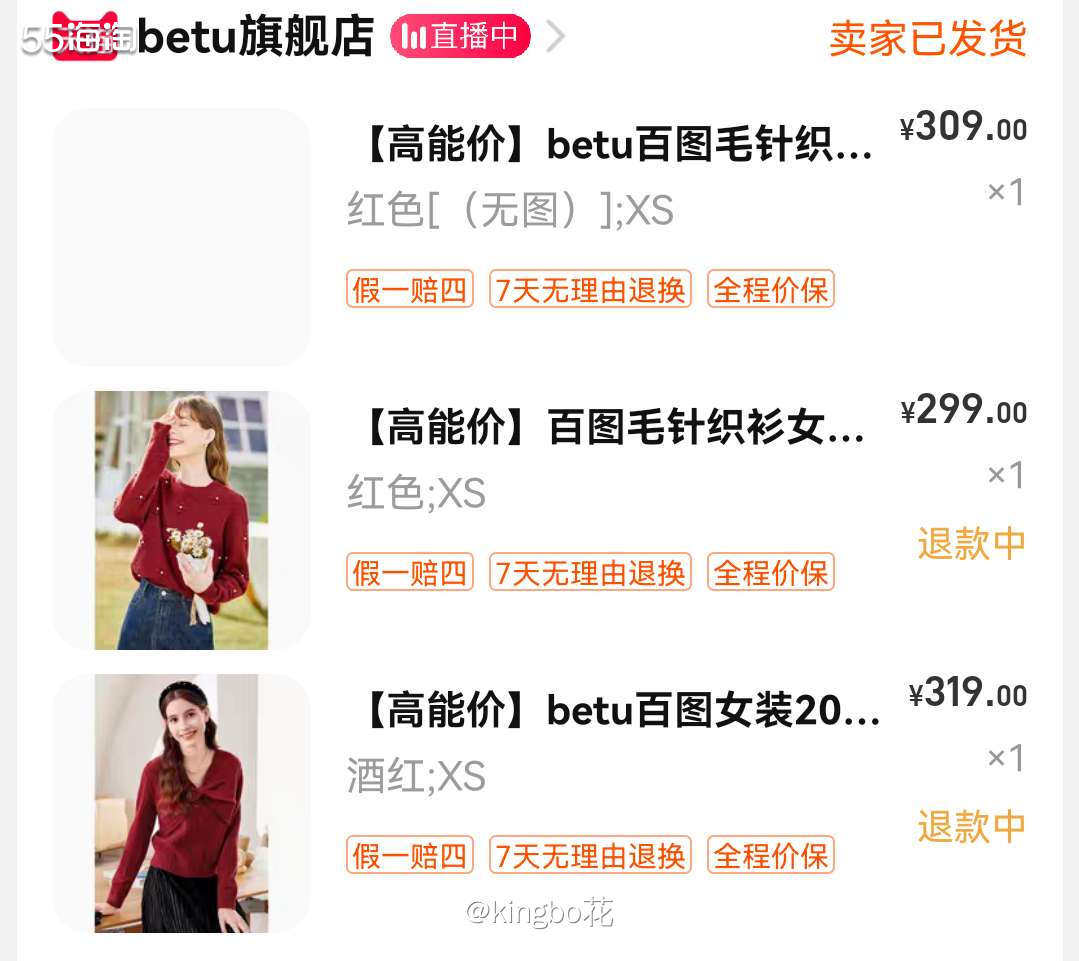Open the betu旗舰店 store page
Image resolution: width=1079 pixels, height=961 pixels.
coord(255,37)
